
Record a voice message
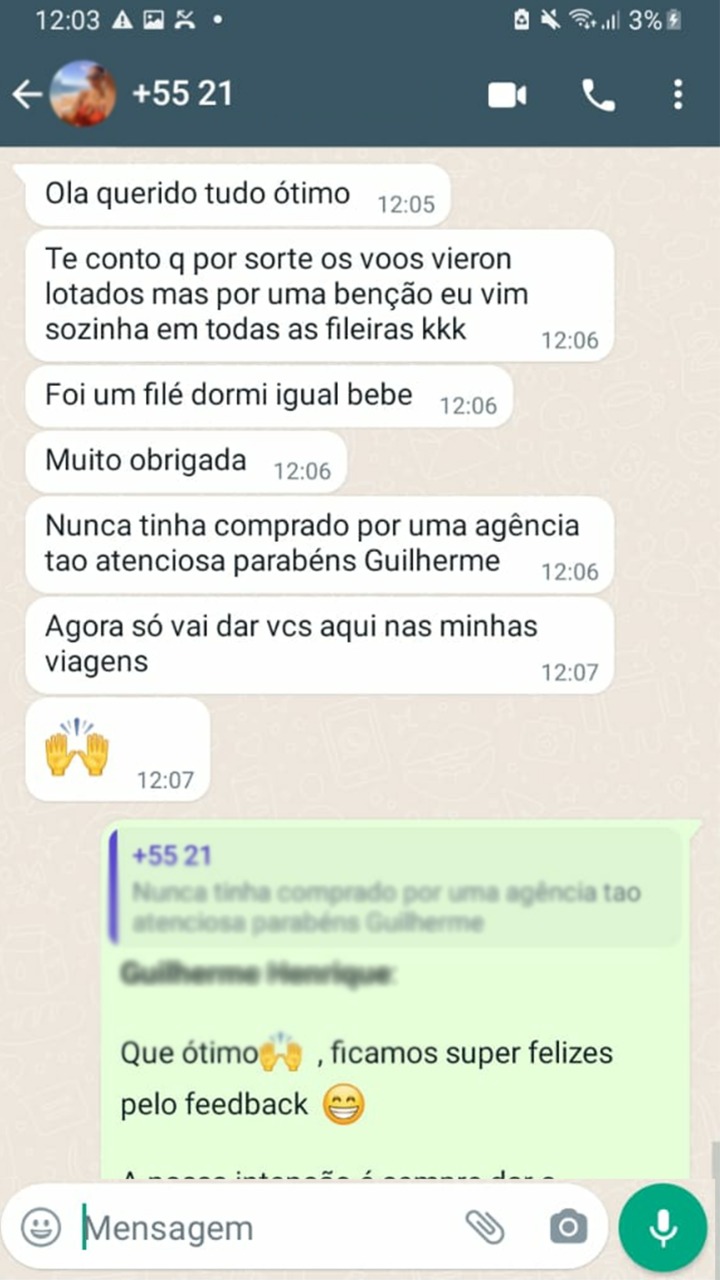click(x=663, y=1227)
